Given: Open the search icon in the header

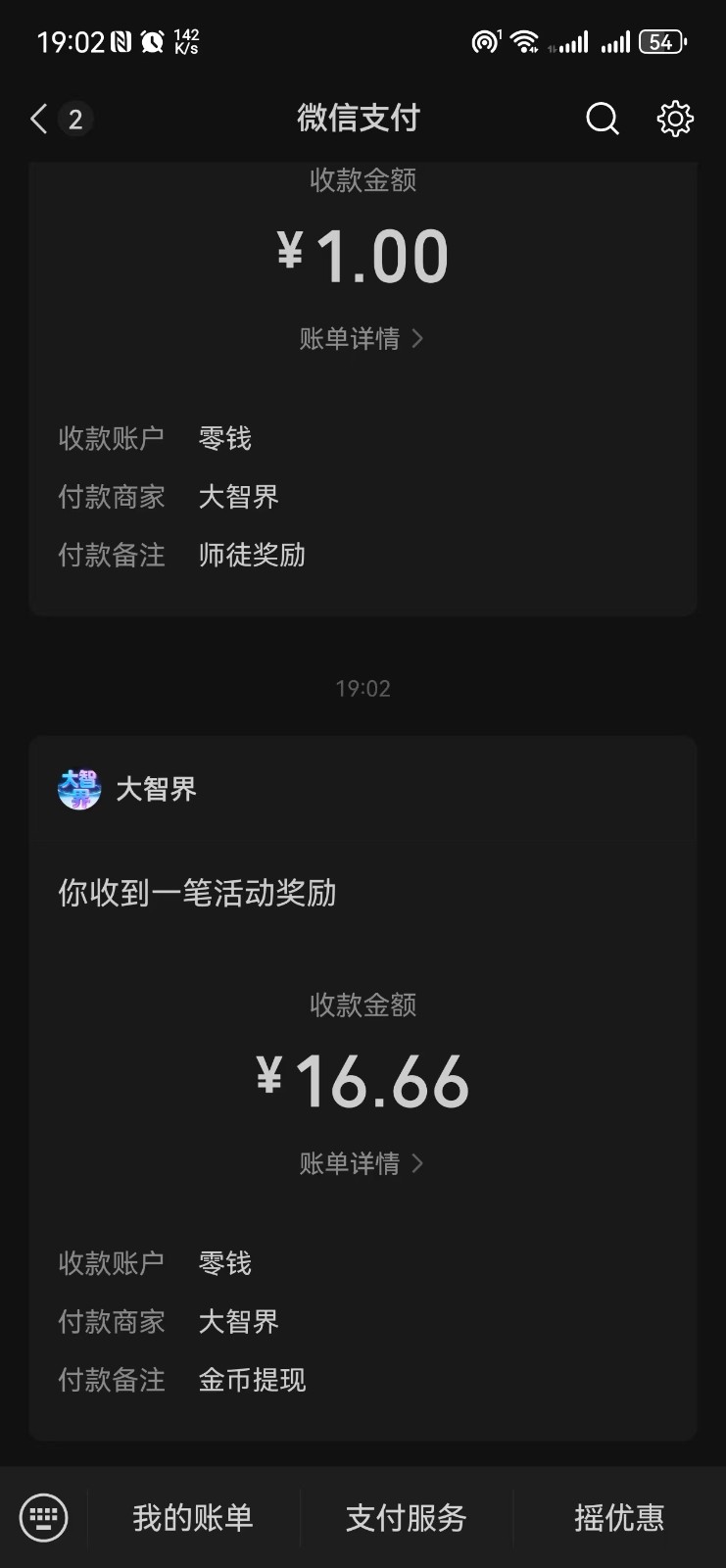Looking at the screenshot, I should [602, 119].
